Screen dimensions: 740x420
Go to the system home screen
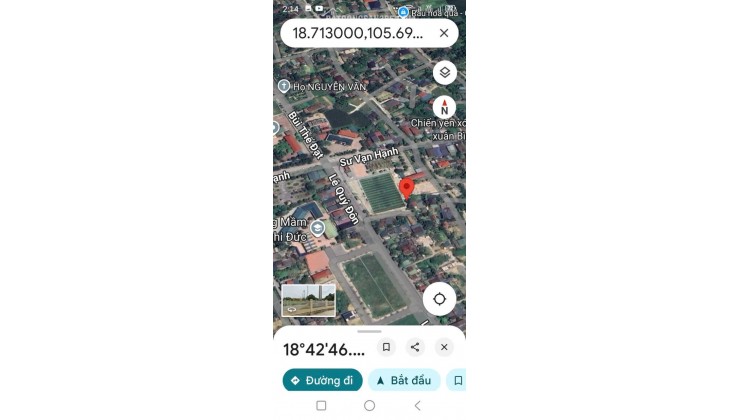pos(369,406)
